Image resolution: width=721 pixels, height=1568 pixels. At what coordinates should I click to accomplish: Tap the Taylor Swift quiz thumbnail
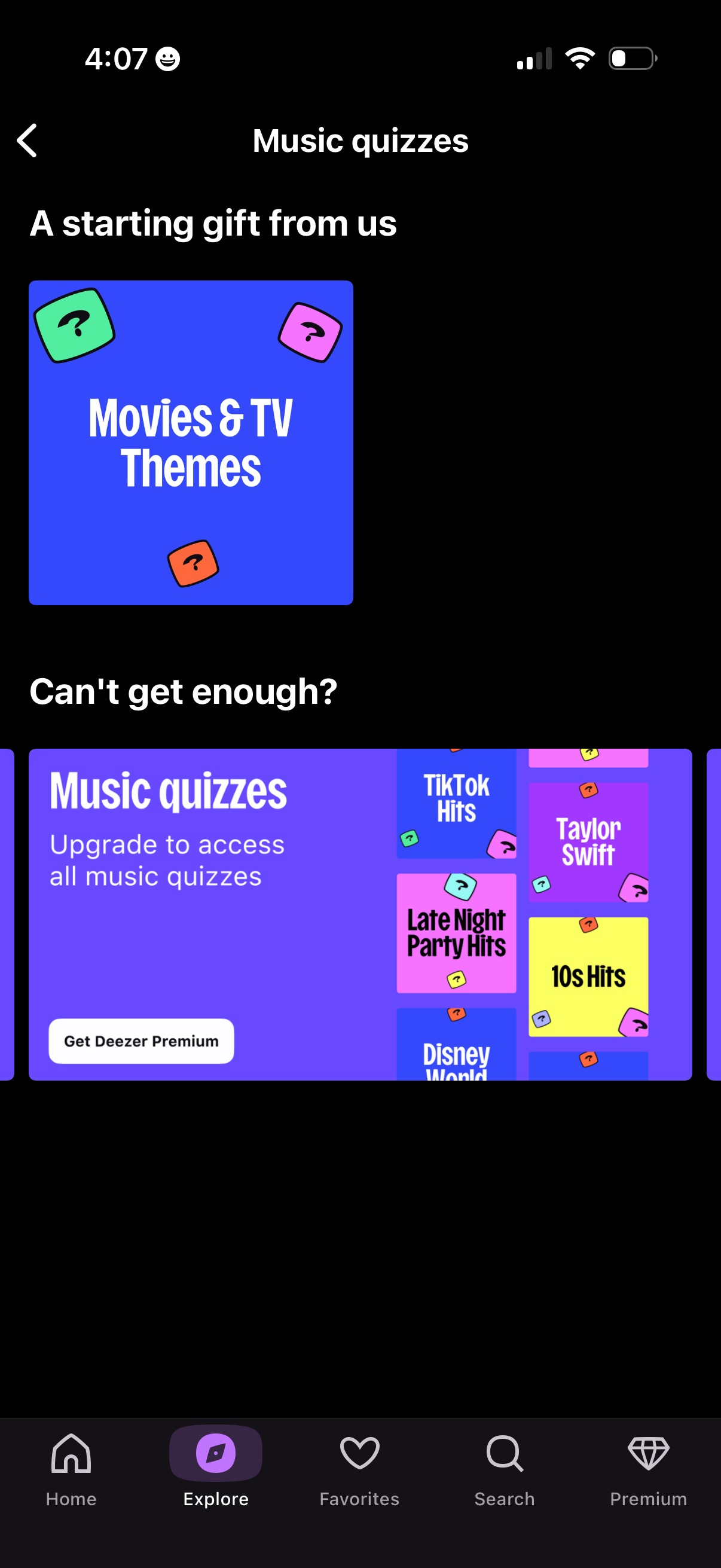[588, 843]
